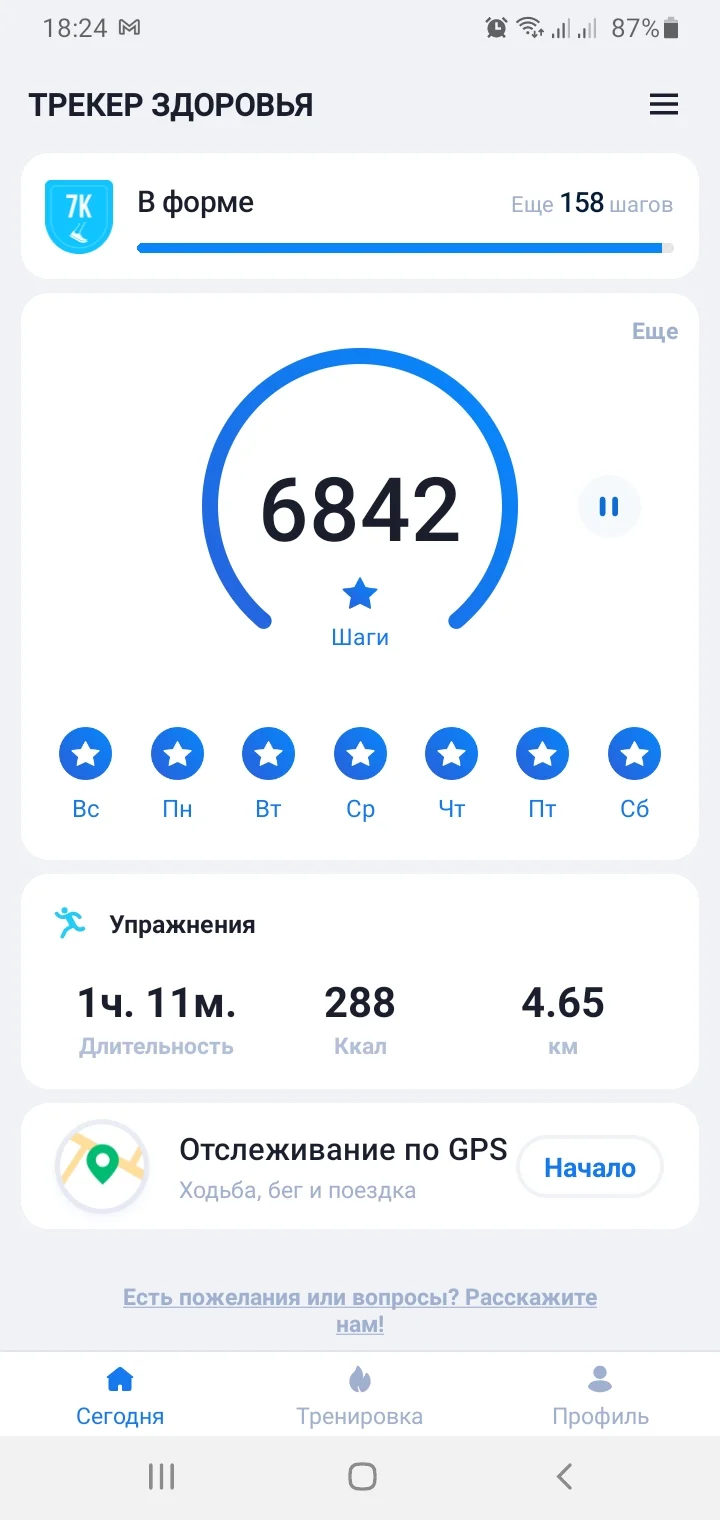Open the Тренировка flame icon
Image resolution: width=720 pixels, height=1520 pixels.
(360, 1377)
